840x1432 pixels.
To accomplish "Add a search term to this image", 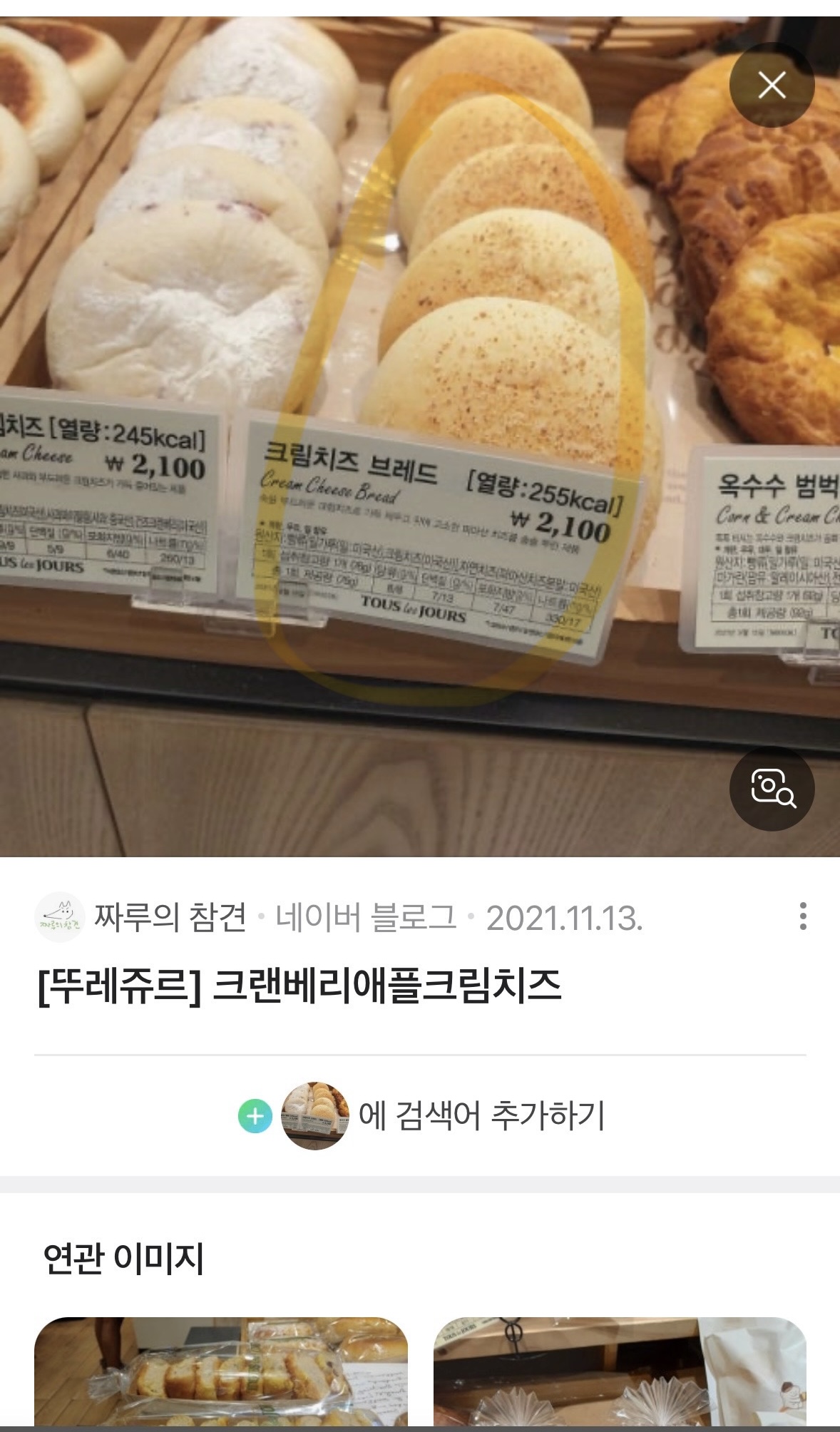I will click(421, 1116).
